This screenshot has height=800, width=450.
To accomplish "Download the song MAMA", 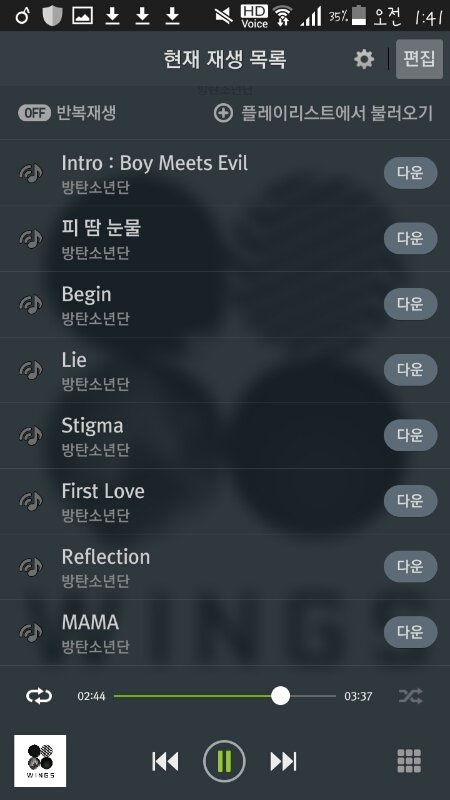I will point(410,632).
